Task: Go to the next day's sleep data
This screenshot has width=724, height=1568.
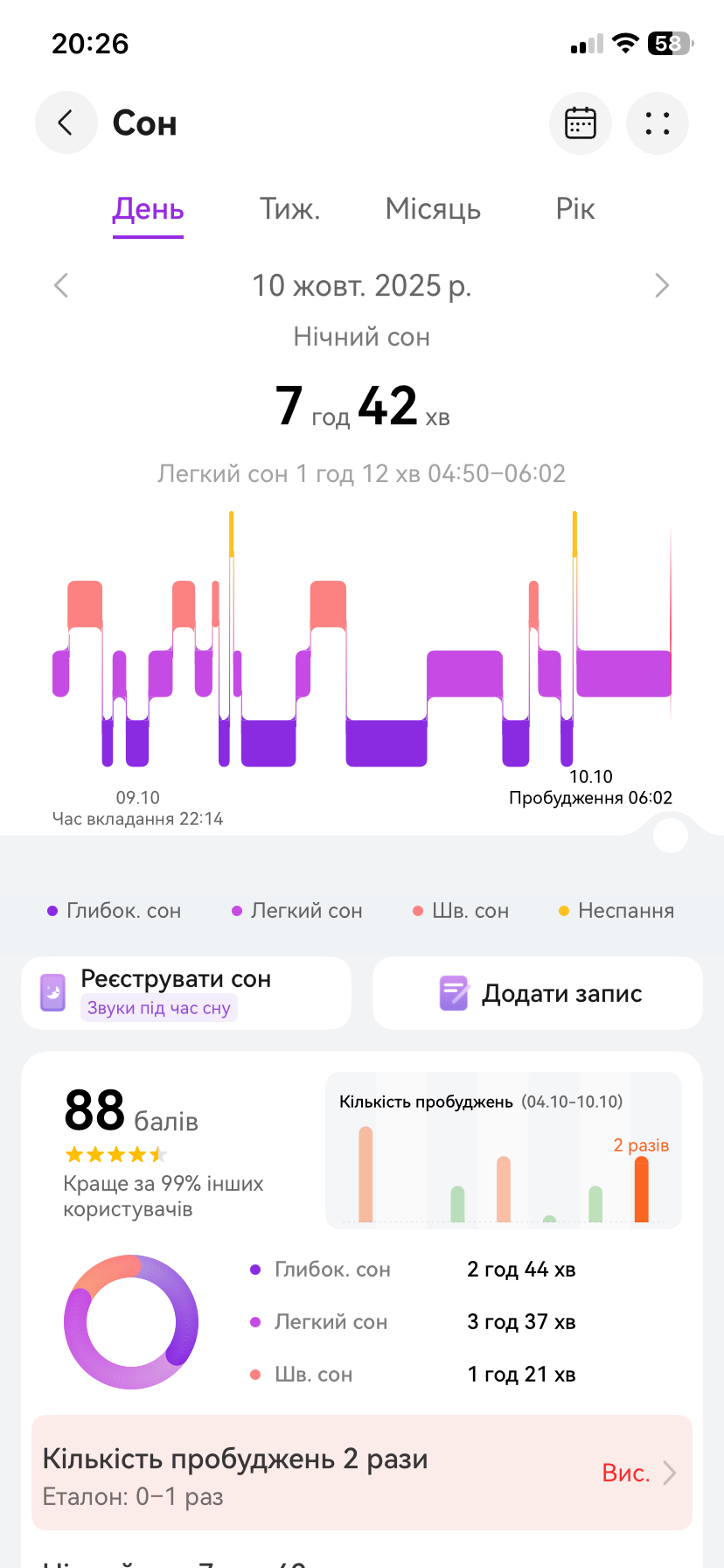Action: [662, 285]
